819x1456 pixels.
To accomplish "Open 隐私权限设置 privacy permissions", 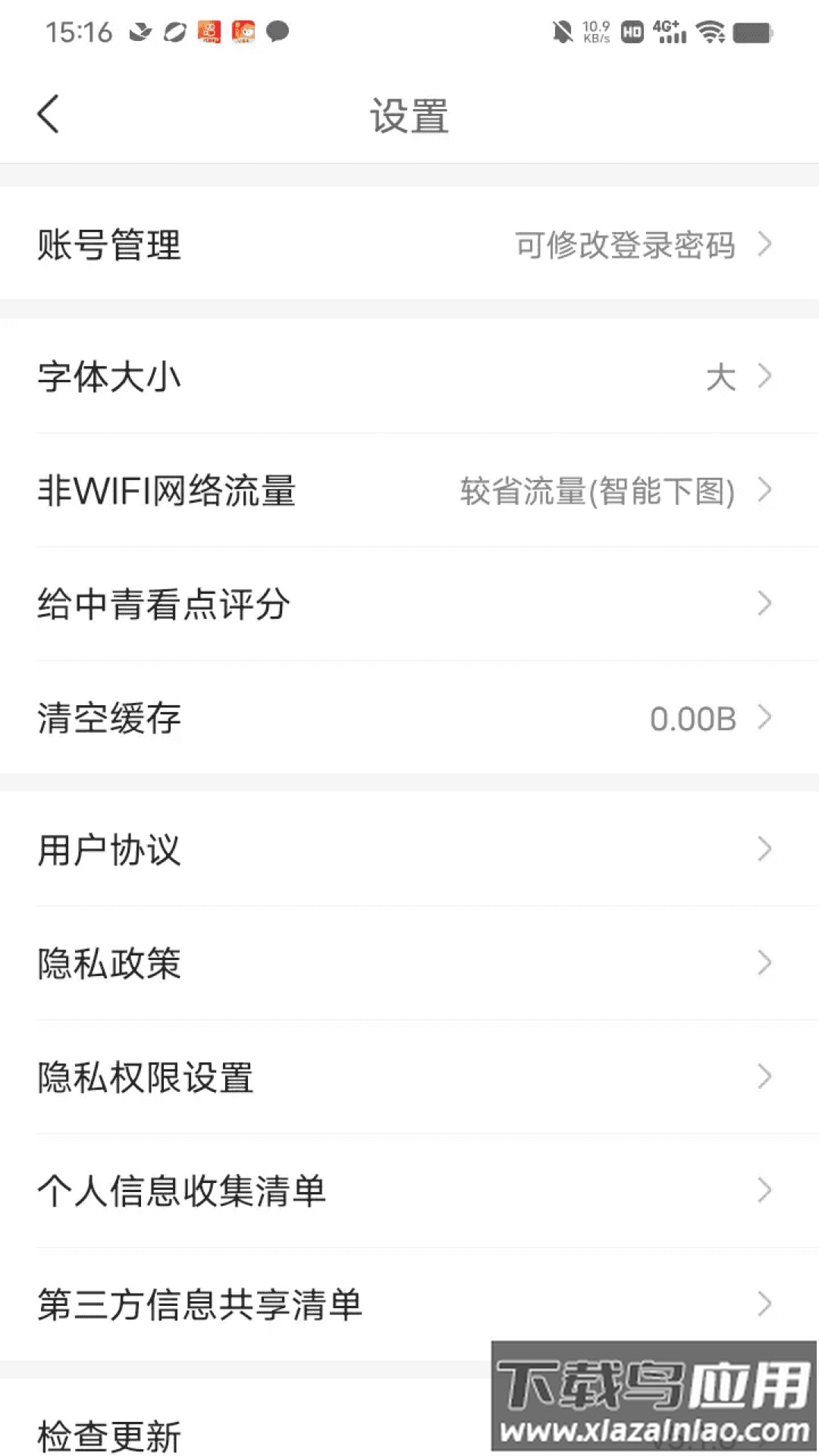I will [x=409, y=1077].
